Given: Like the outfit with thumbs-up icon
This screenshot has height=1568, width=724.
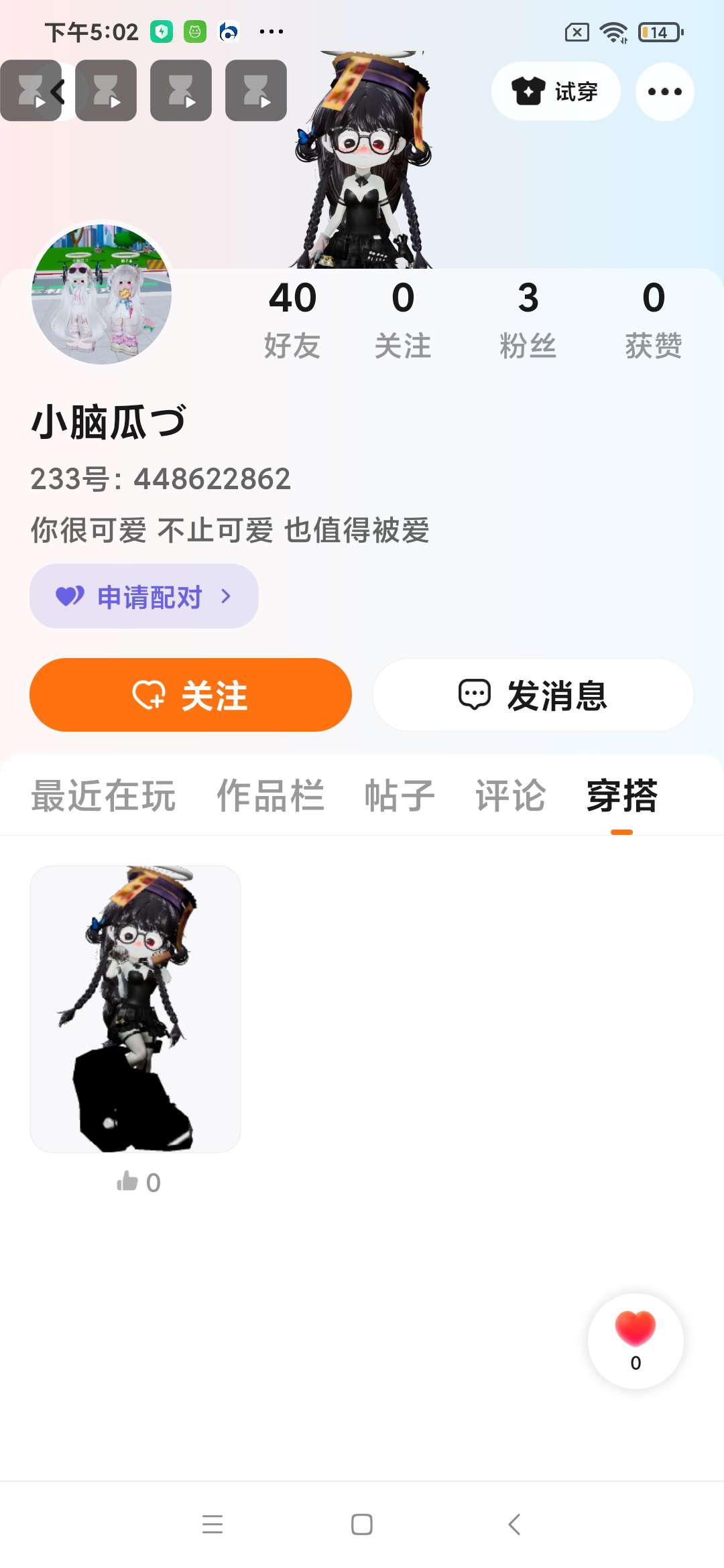Looking at the screenshot, I should coord(127,1181).
